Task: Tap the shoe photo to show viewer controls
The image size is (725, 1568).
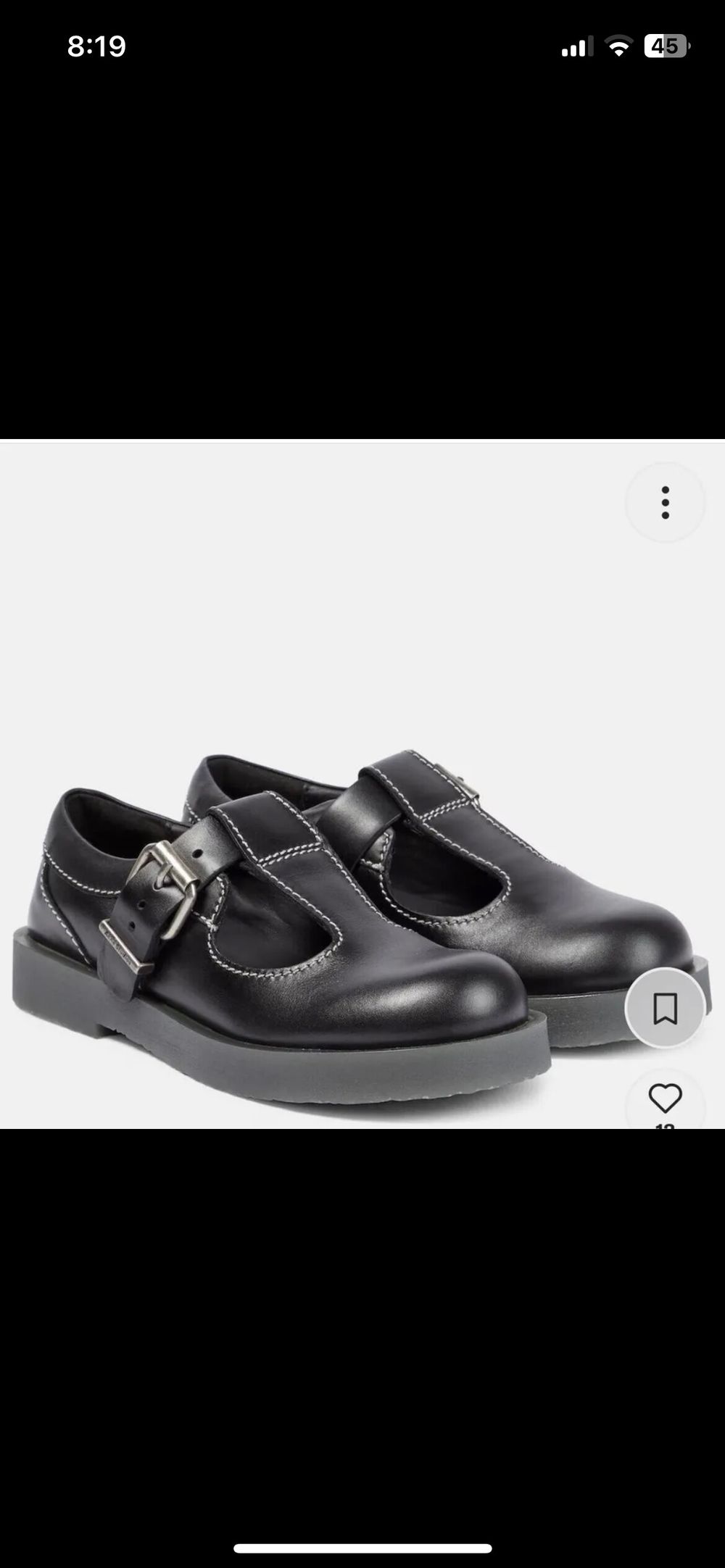Action: 348,906
